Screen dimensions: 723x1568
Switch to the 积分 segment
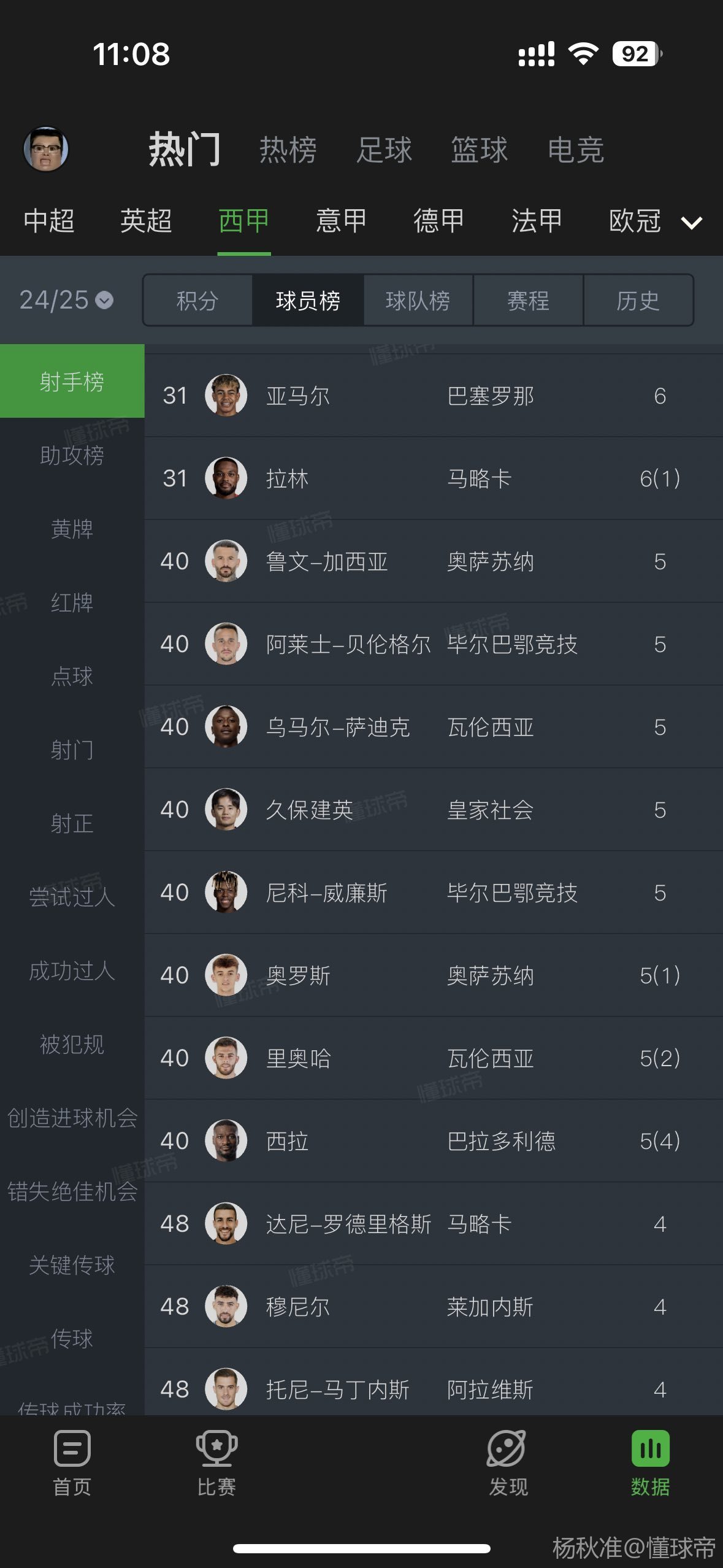(197, 300)
